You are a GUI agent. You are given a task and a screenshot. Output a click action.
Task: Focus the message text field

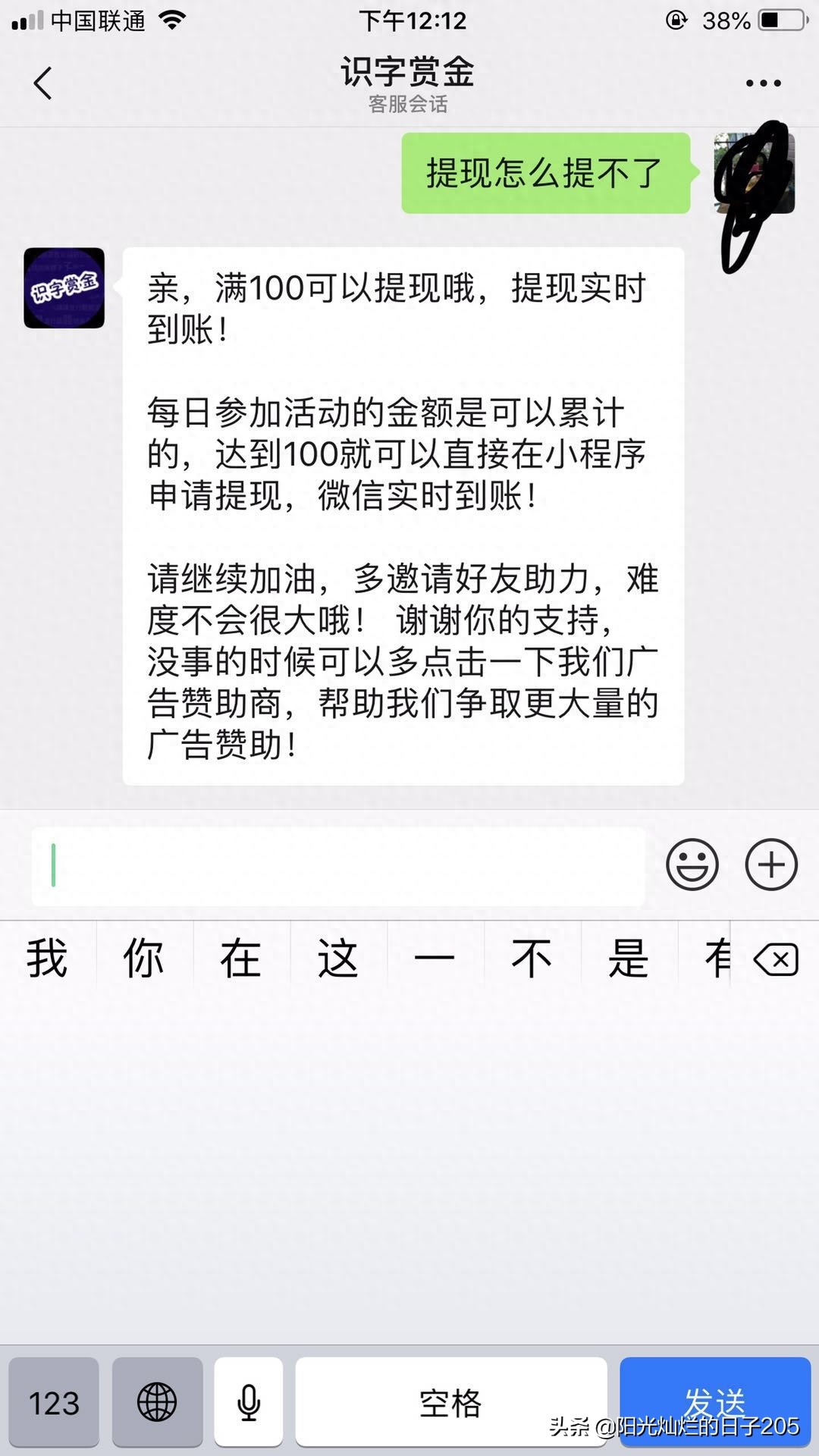337,865
